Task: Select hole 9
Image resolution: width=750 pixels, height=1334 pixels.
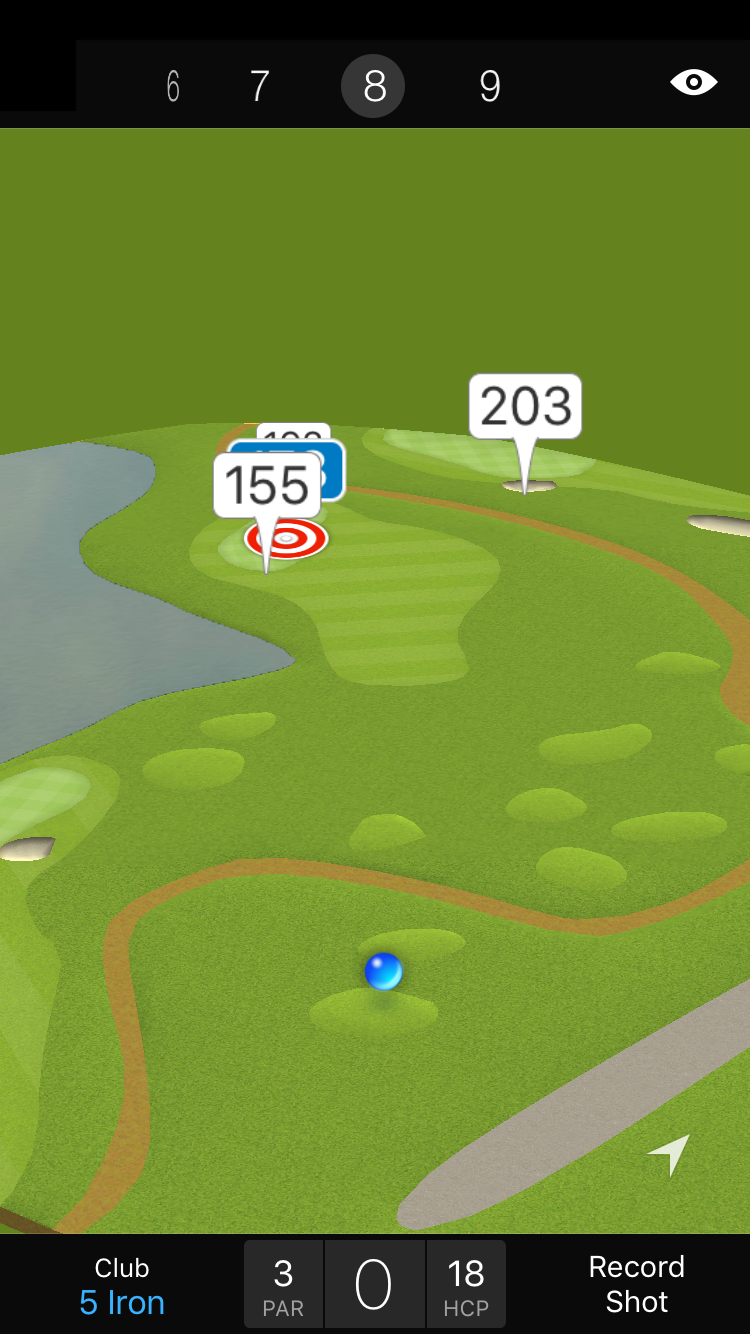Action: tap(489, 87)
